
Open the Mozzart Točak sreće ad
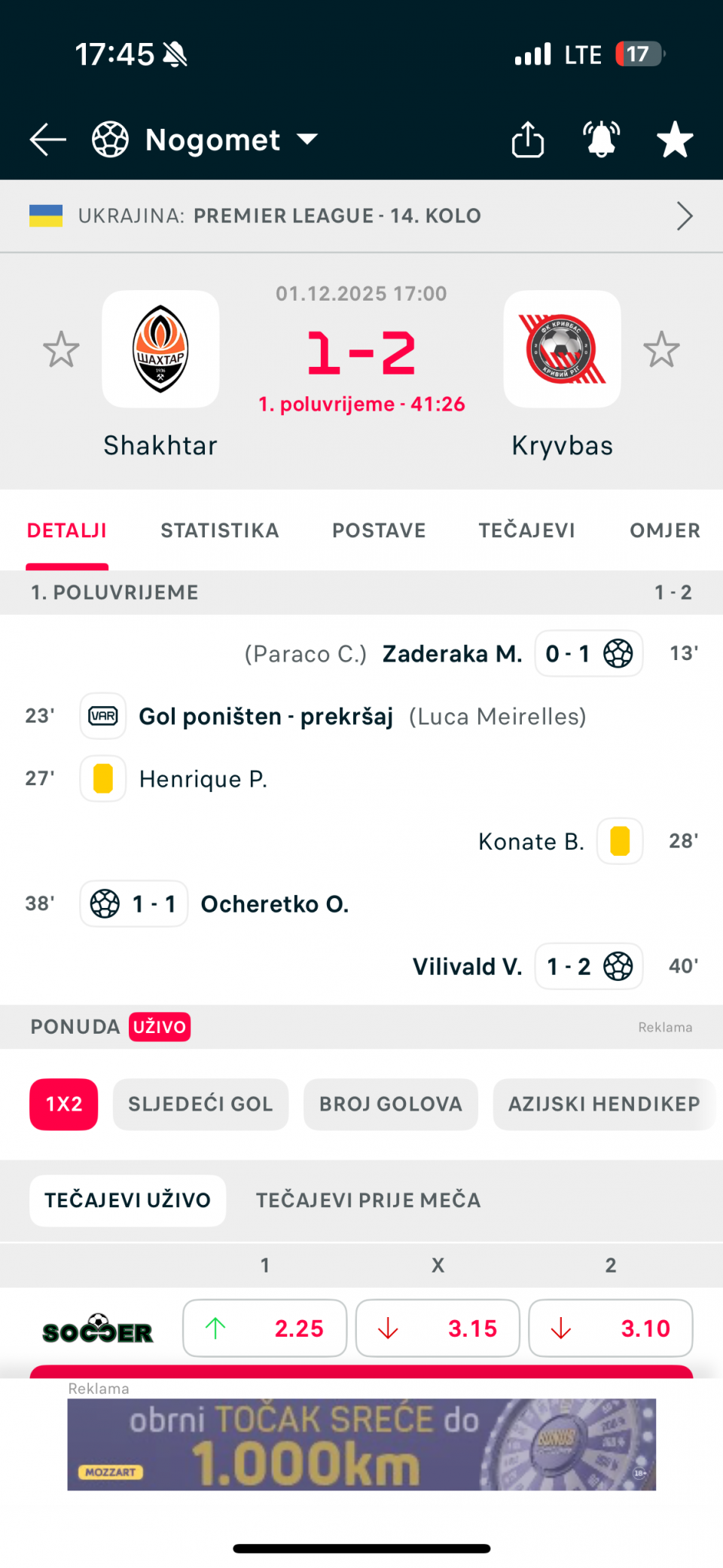click(x=361, y=1444)
